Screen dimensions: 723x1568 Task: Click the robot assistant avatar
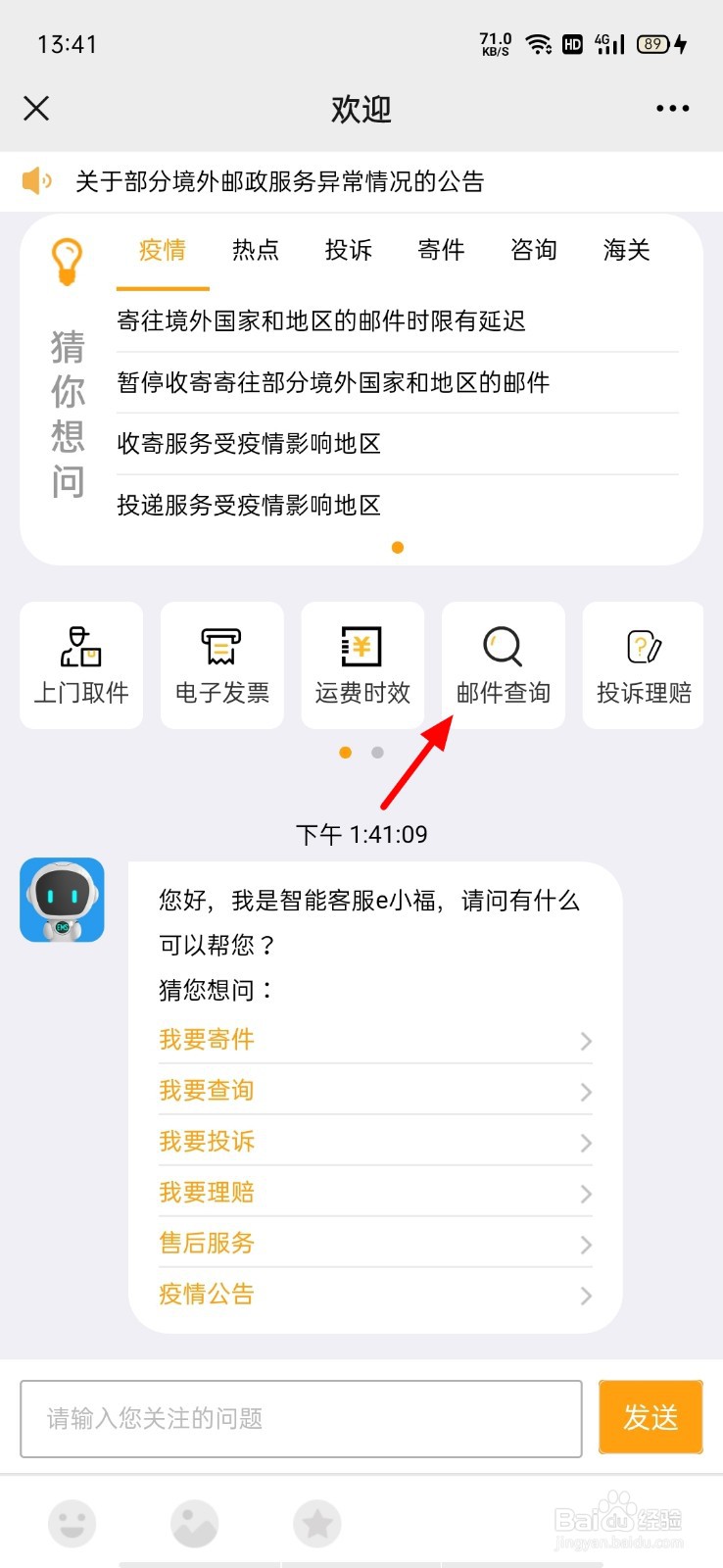(62, 899)
